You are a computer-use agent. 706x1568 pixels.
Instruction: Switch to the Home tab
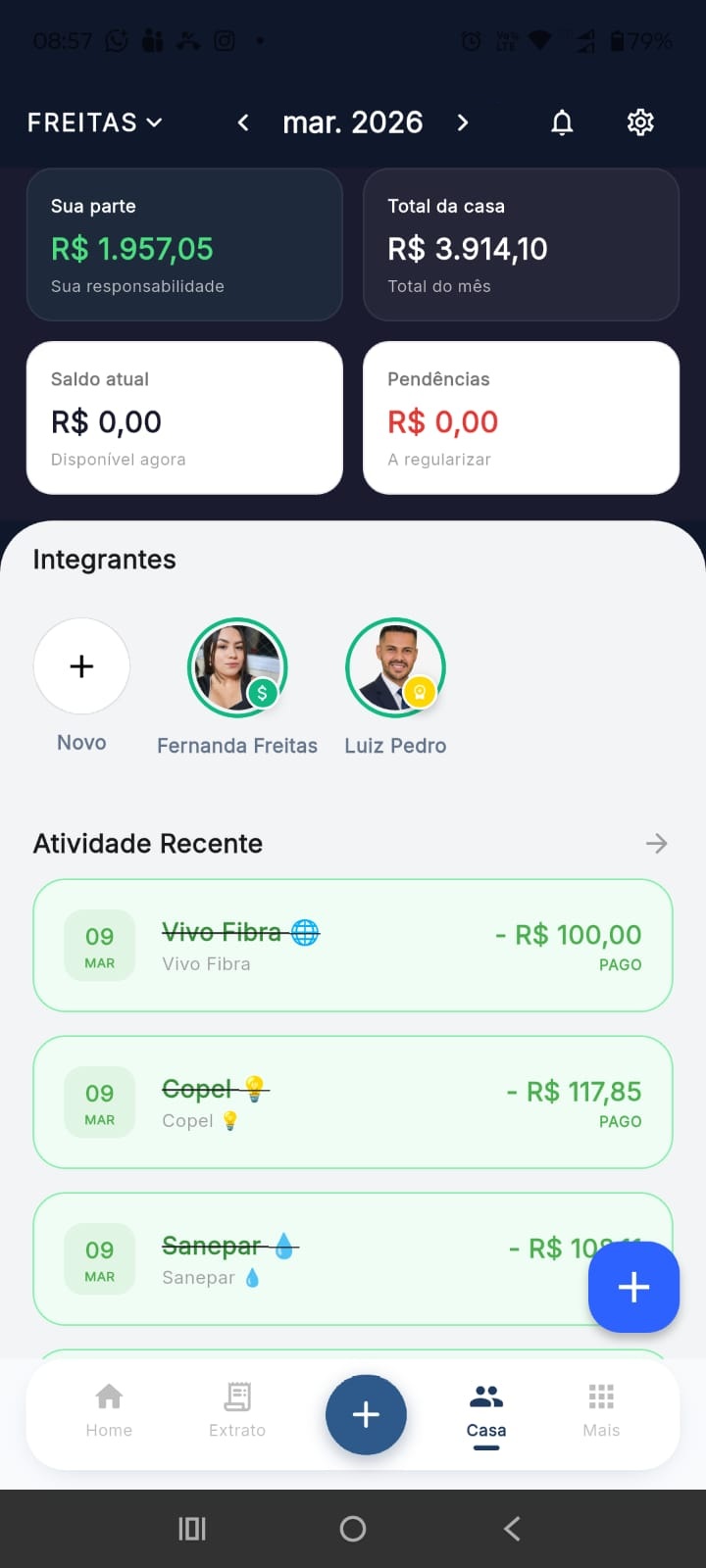click(x=109, y=1411)
